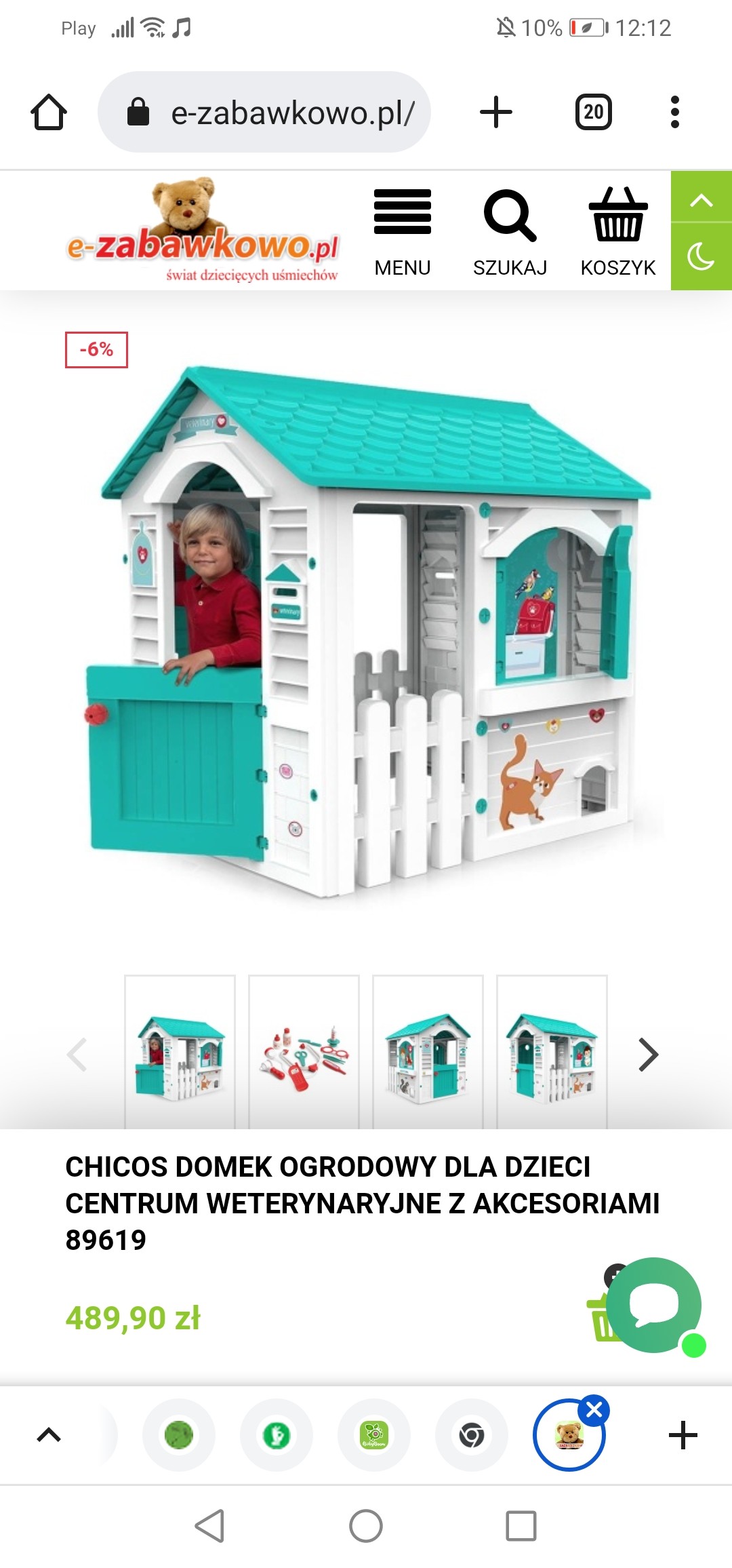
Task: Open a new browser tab
Action: pos(496,112)
